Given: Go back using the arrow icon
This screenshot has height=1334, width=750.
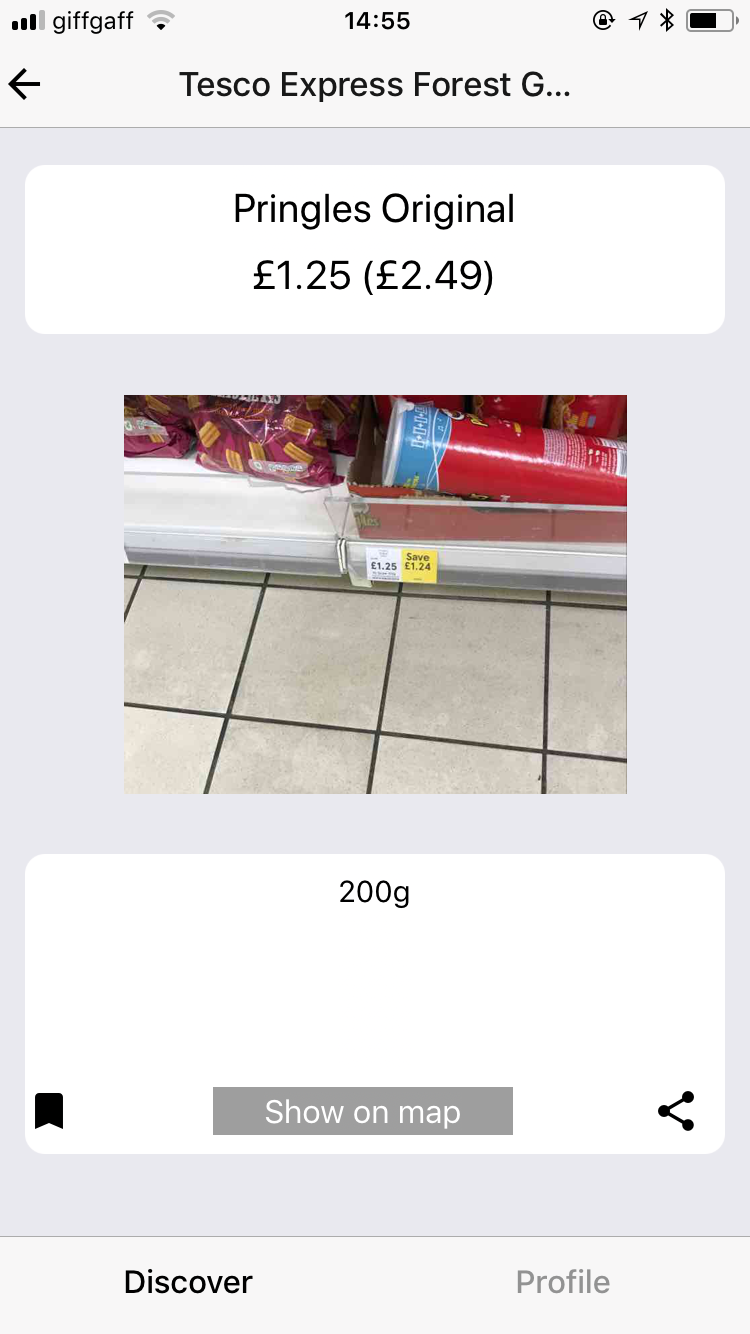Looking at the screenshot, I should (x=25, y=84).
